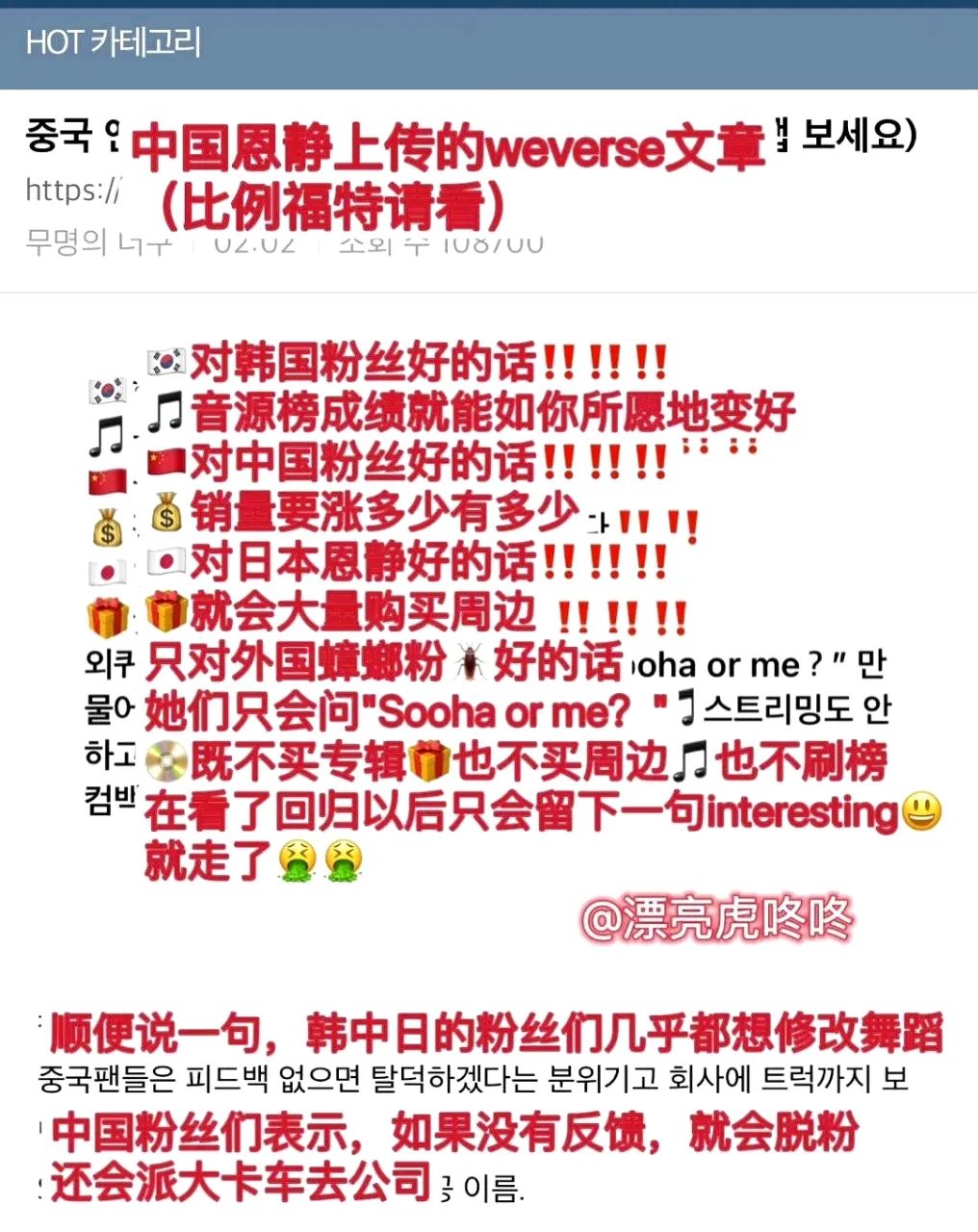
Task: Select the music note emoji in the left margin
Action: pos(106,433)
